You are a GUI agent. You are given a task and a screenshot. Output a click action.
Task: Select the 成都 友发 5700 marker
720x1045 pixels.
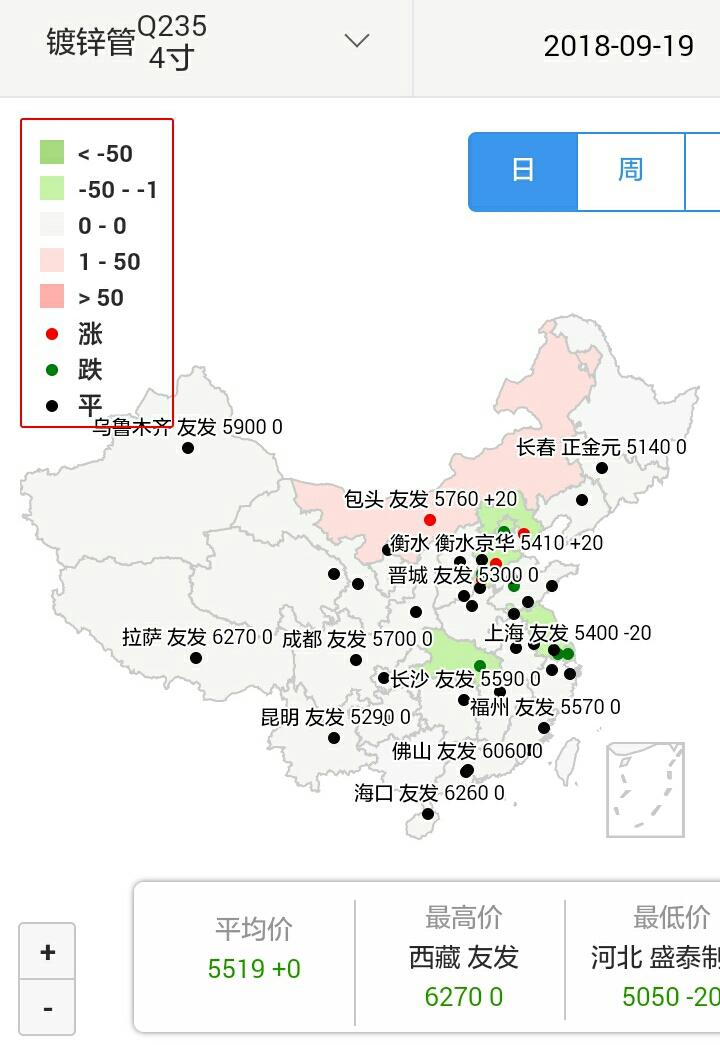(356, 660)
